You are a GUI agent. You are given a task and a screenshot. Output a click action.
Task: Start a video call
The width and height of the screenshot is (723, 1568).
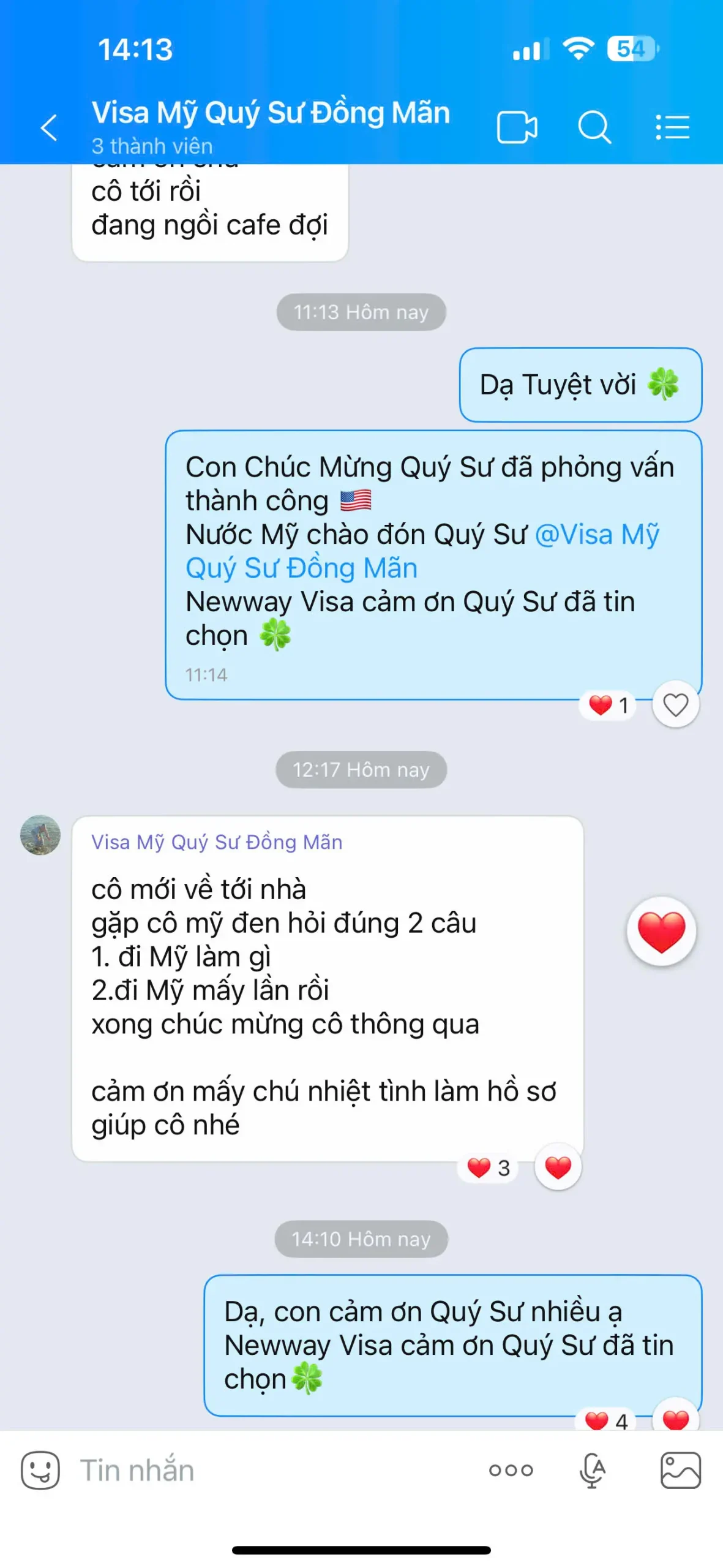tap(517, 126)
